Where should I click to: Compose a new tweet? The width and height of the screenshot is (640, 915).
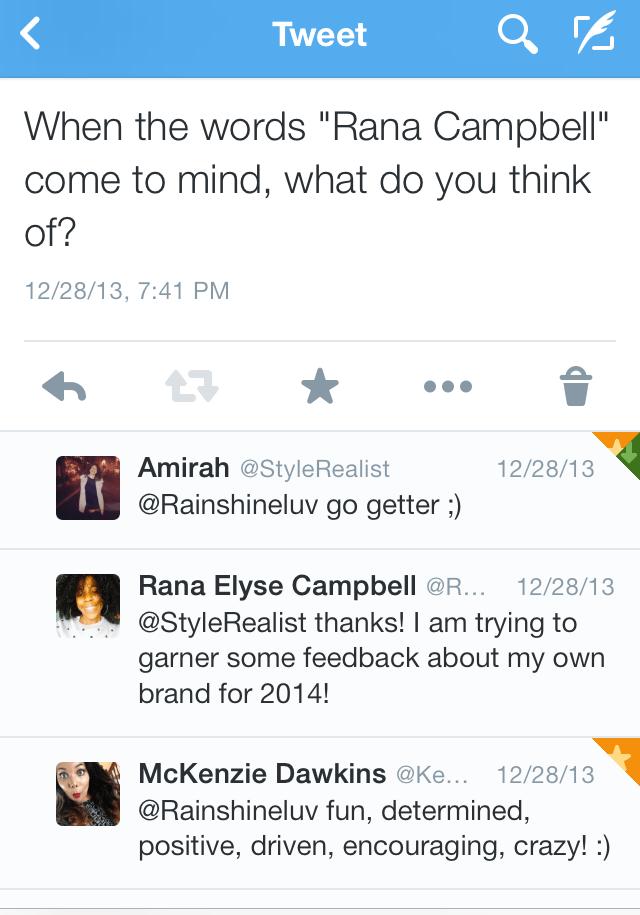[593, 36]
